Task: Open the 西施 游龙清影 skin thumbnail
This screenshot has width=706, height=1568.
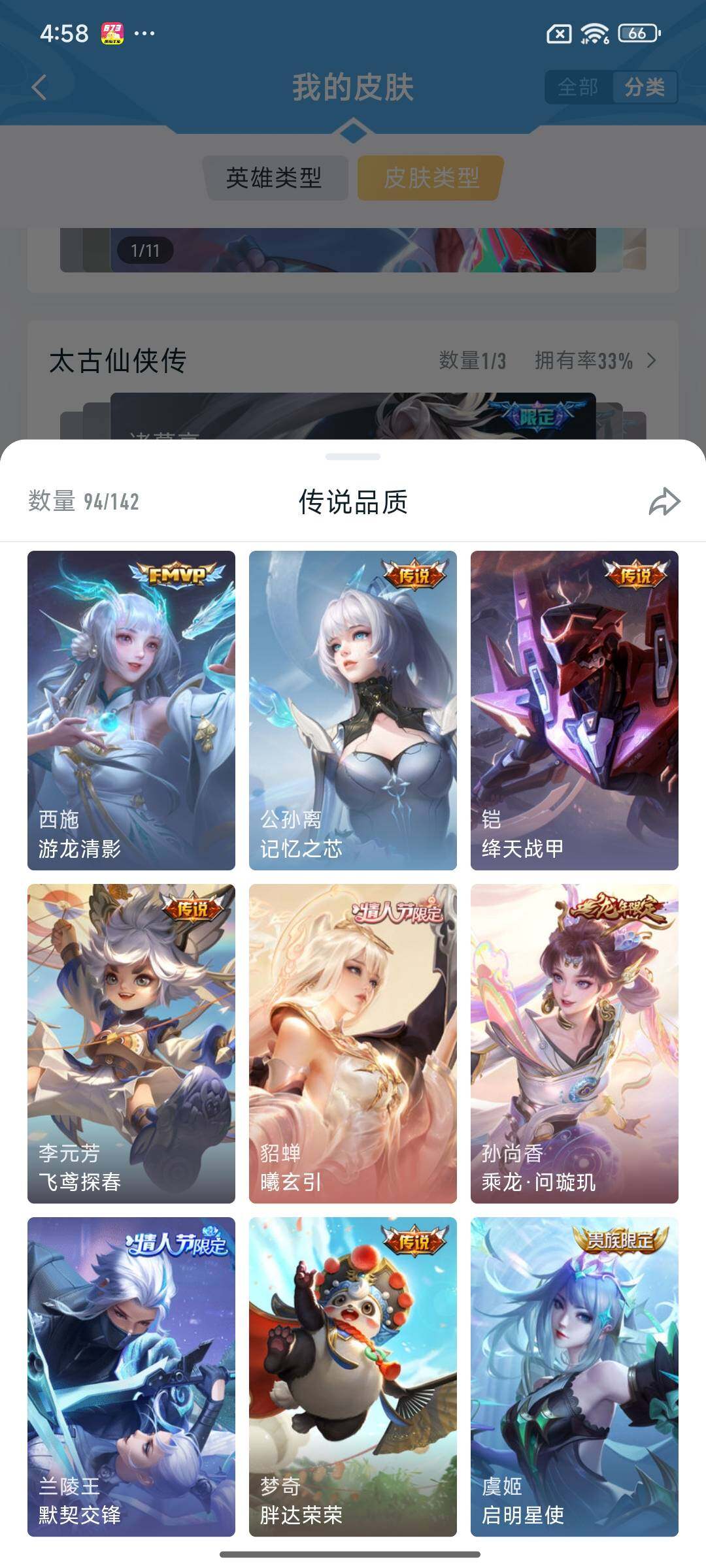Action: (130, 712)
